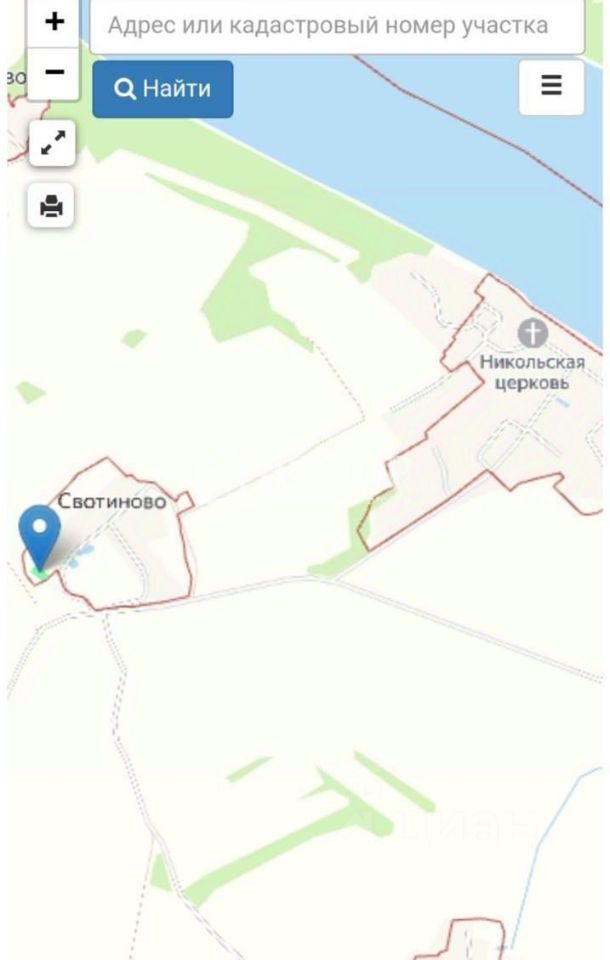Expand the map to fullscreen
This screenshot has width=610, height=960.
click(51, 145)
